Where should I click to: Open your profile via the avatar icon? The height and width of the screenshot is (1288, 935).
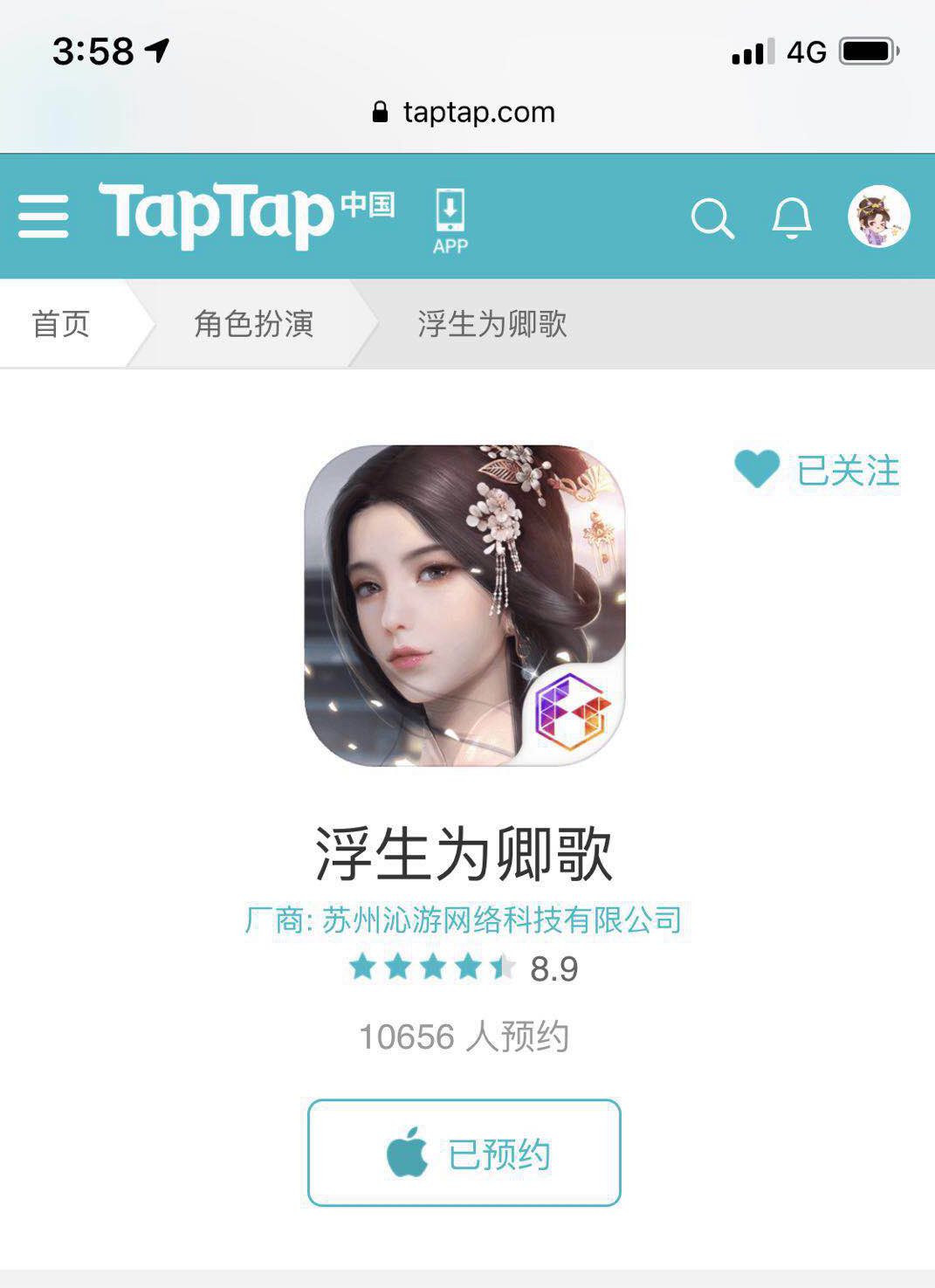coord(877,217)
